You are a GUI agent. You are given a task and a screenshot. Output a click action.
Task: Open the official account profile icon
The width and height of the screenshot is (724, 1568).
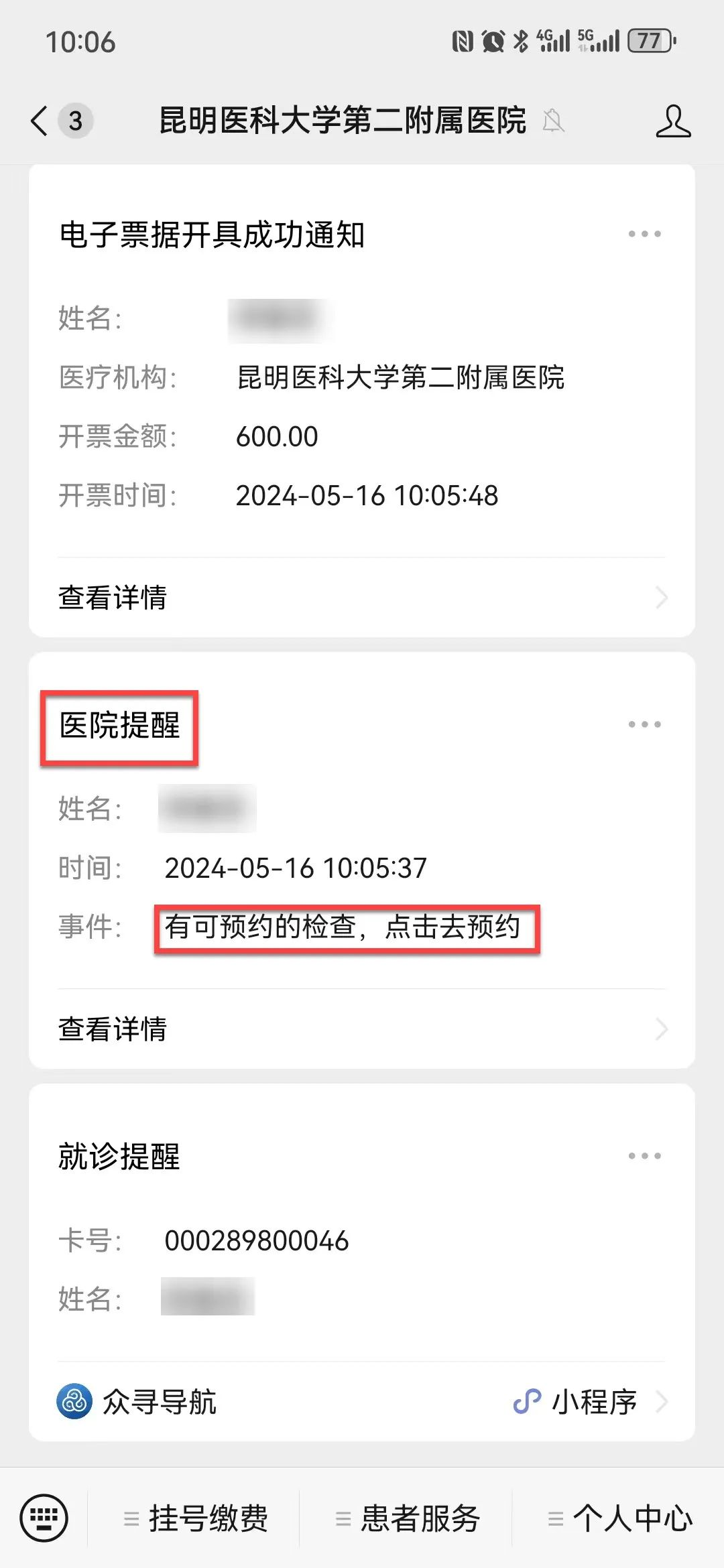(673, 121)
